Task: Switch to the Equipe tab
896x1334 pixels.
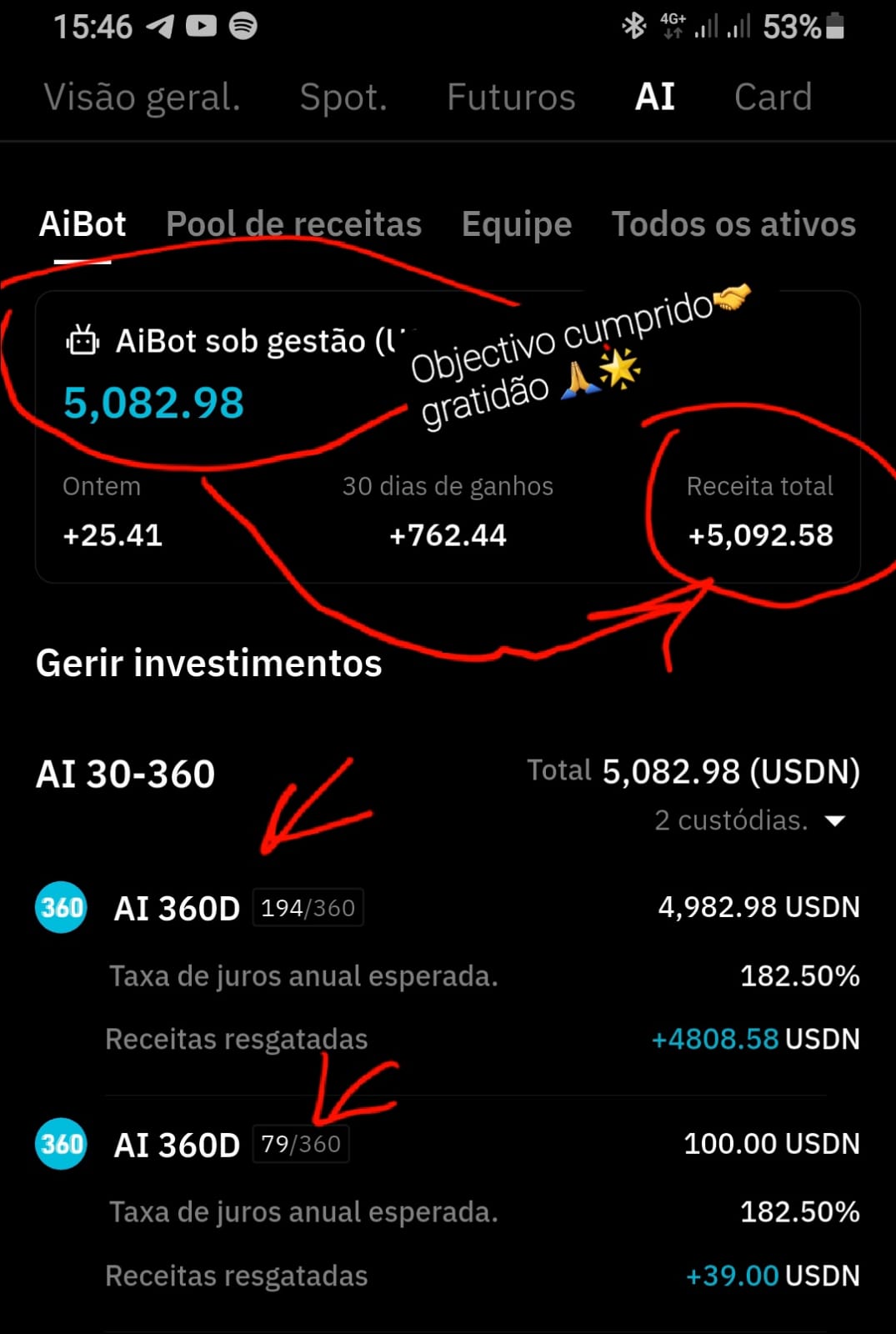Action: coord(517,223)
